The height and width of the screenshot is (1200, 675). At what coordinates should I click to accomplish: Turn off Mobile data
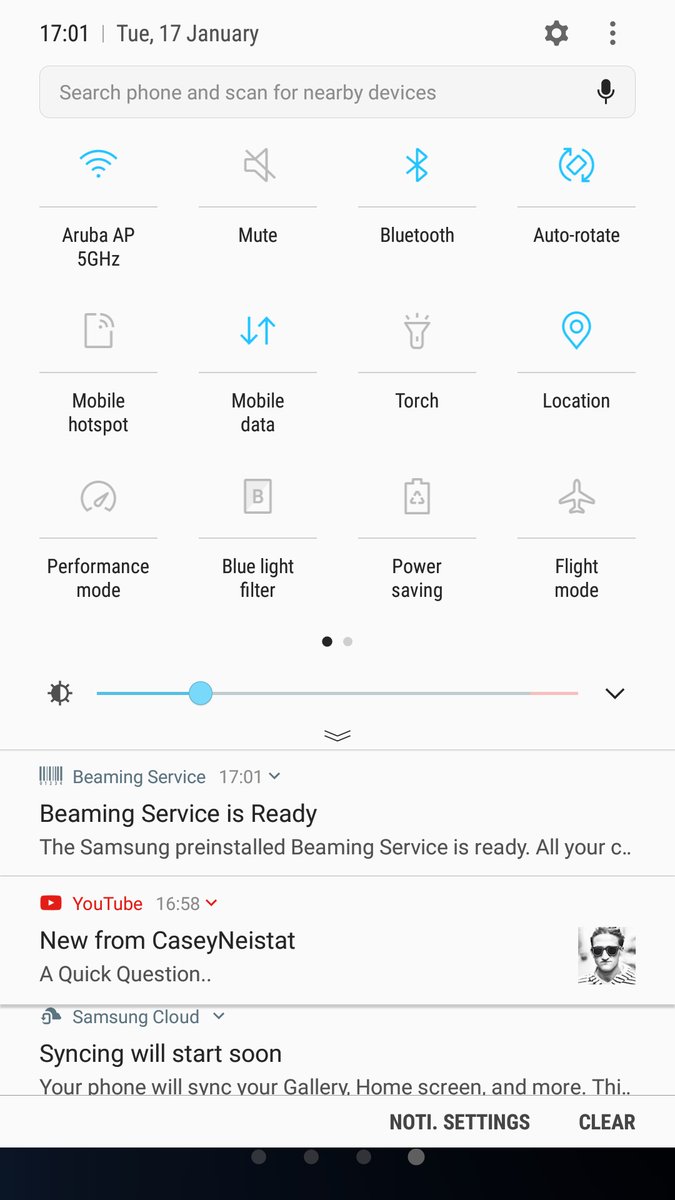click(258, 331)
